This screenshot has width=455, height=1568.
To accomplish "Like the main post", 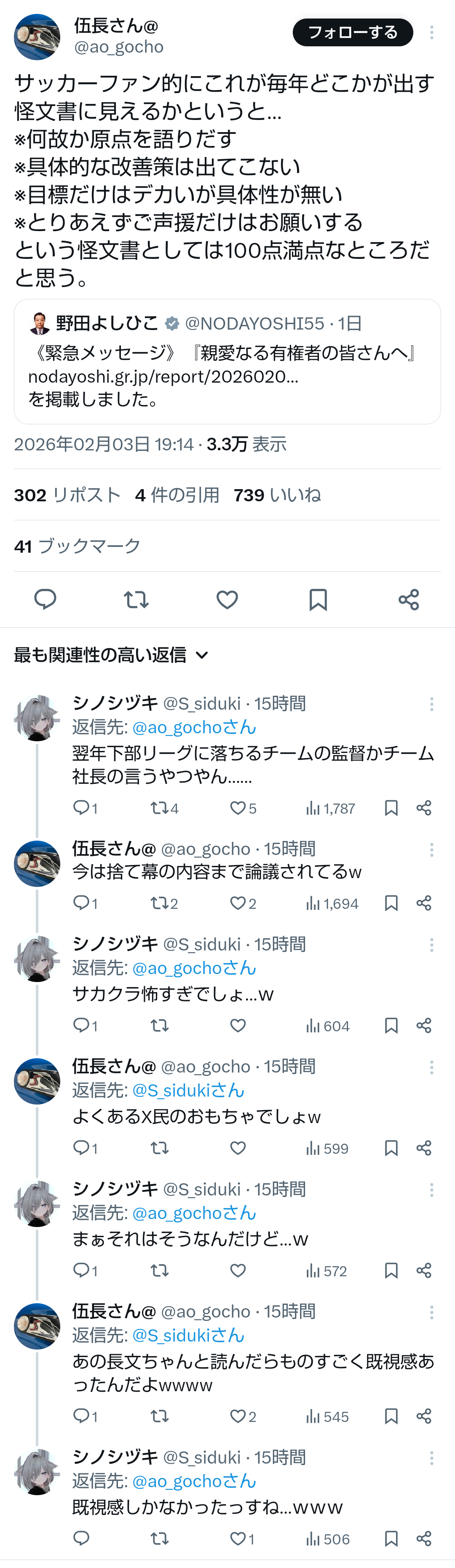I will [227, 599].
